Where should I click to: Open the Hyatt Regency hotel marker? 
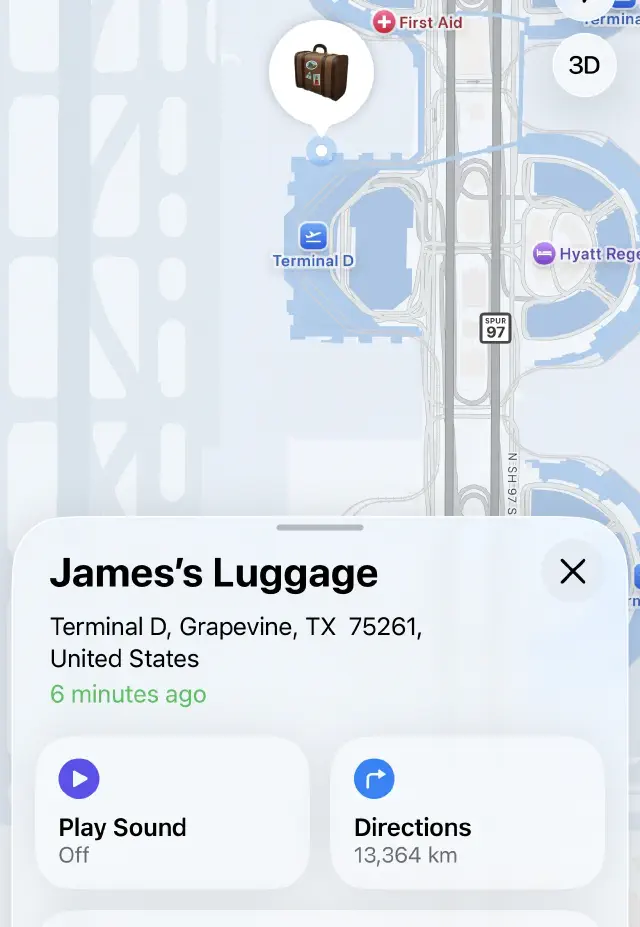tap(545, 254)
